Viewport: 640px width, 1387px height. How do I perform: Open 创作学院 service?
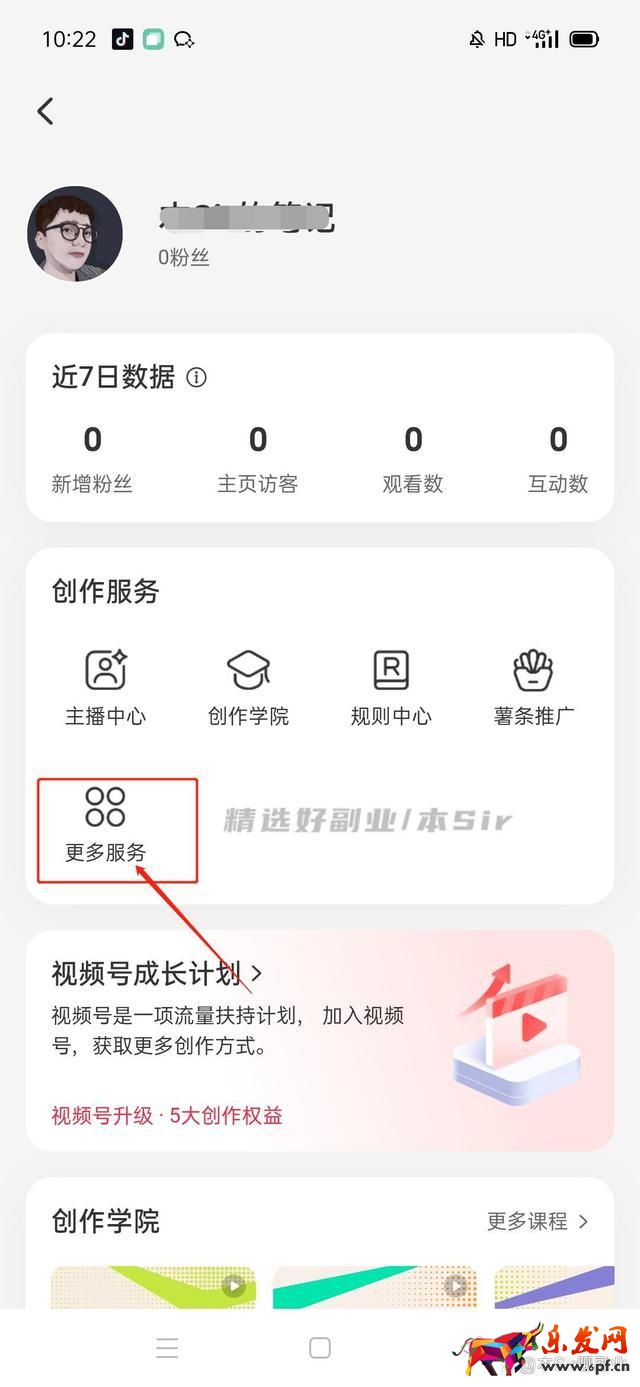248,686
